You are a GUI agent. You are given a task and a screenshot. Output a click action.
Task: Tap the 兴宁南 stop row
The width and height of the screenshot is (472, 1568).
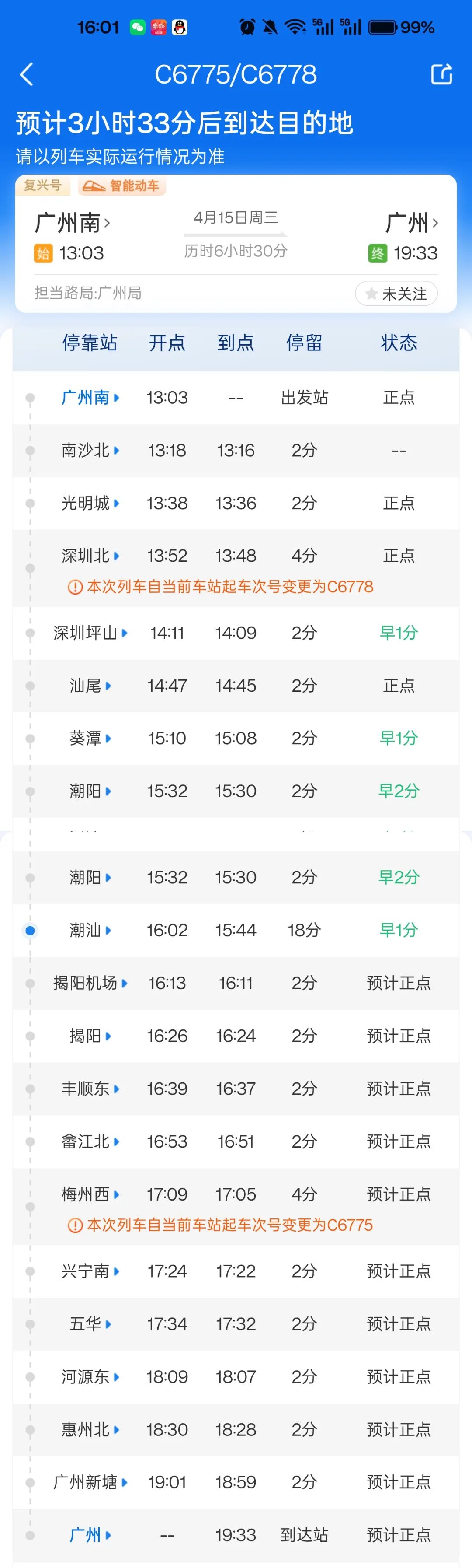(90, 1271)
